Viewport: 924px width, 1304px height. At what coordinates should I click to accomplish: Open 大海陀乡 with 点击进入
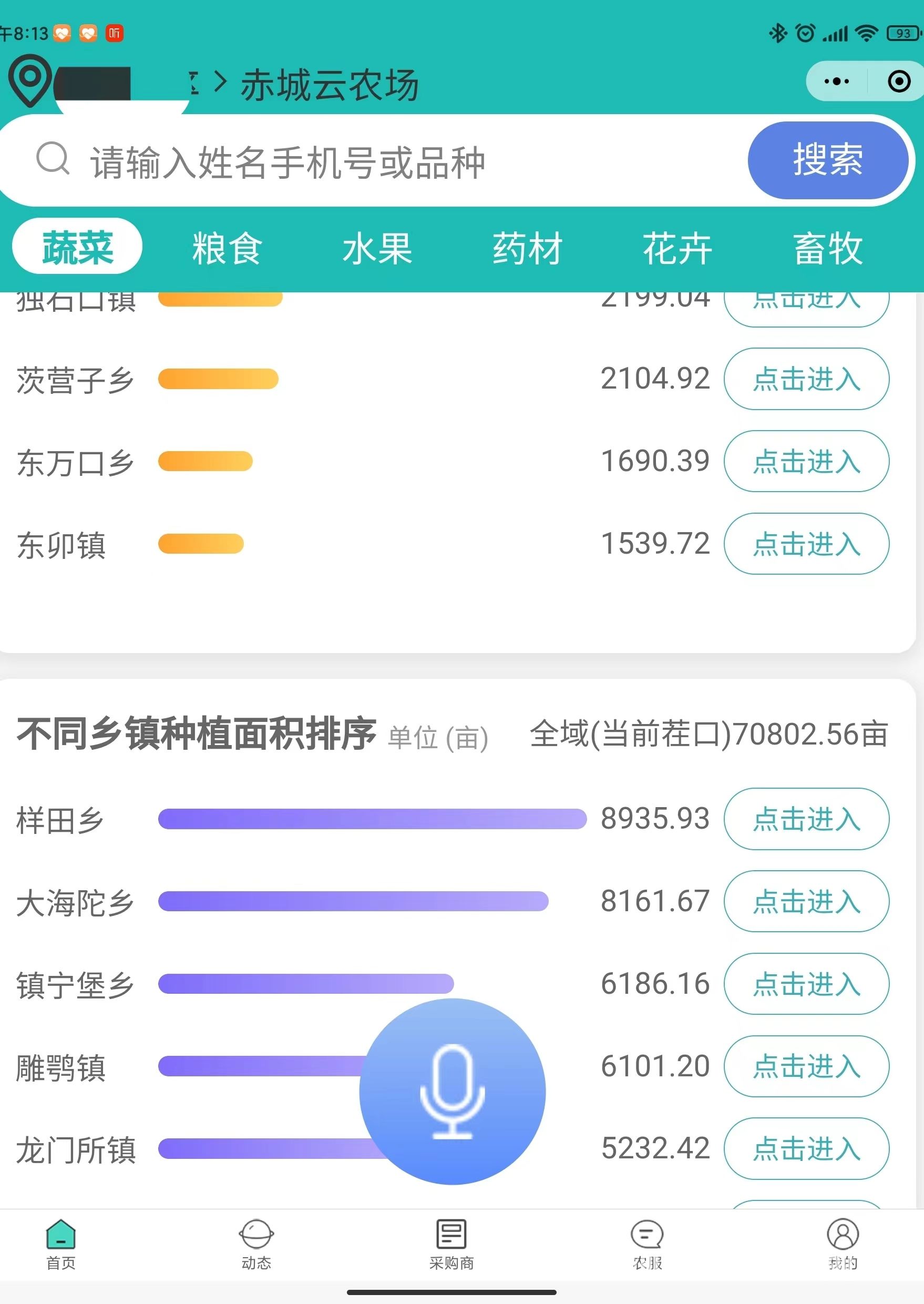coord(806,902)
